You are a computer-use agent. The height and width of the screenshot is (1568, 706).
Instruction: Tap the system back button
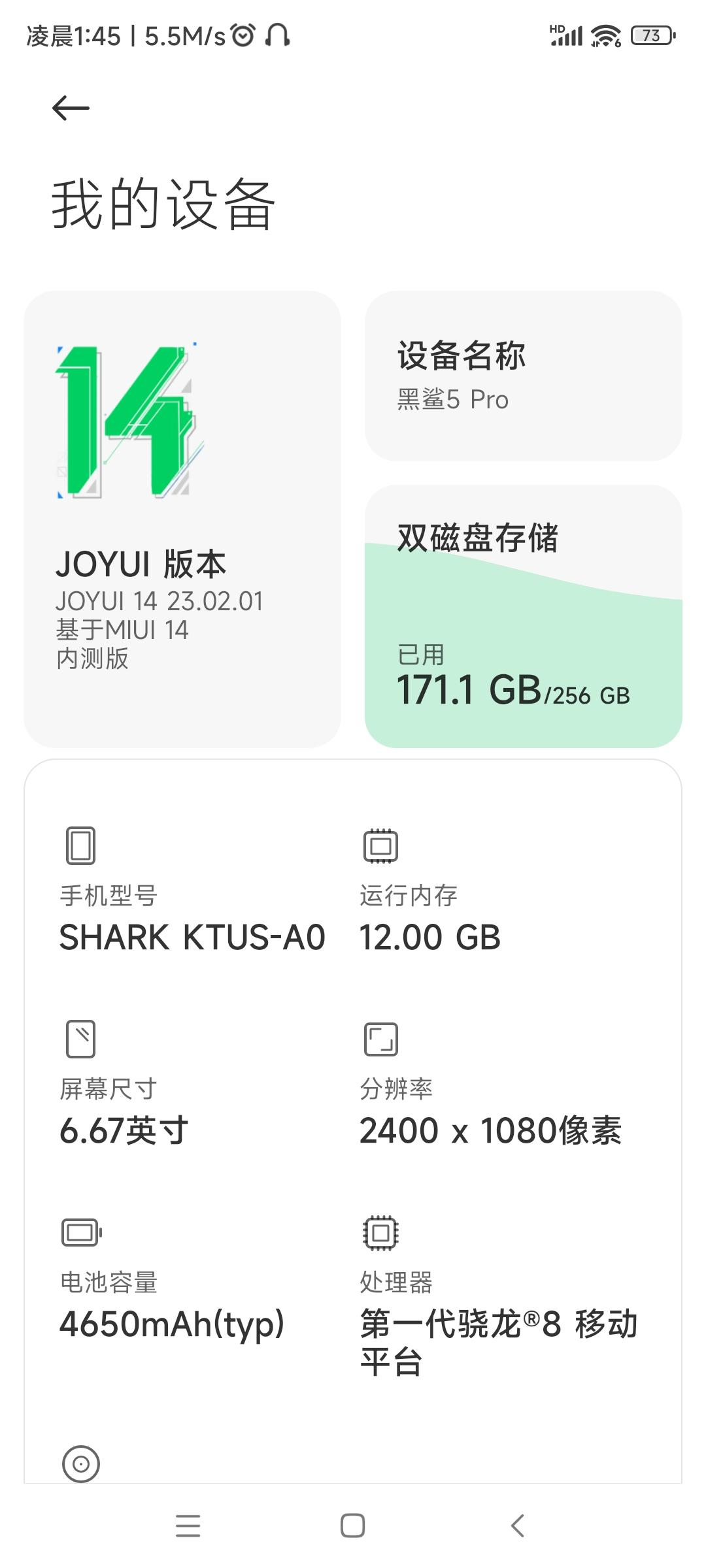(518, 1526)
